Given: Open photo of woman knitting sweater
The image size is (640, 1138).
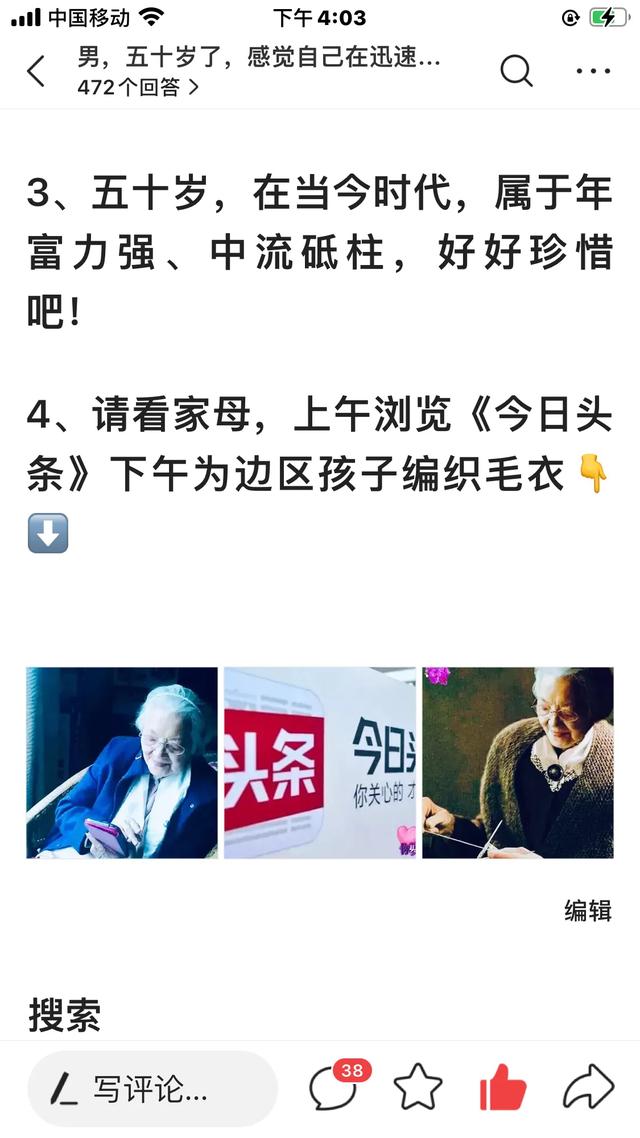Looking at the screenshot, I should point(518,763).
